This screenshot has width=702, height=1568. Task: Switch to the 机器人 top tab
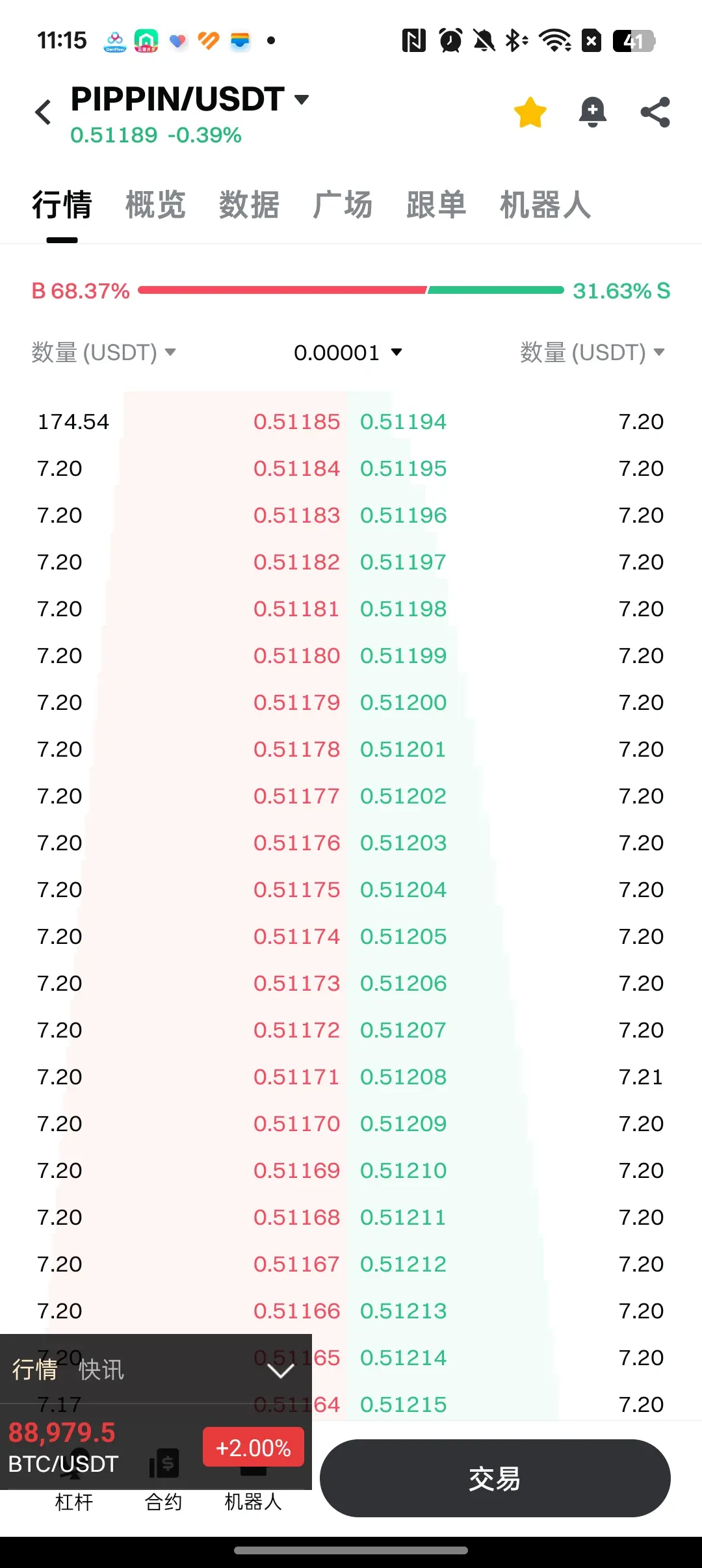pos(545,205)
